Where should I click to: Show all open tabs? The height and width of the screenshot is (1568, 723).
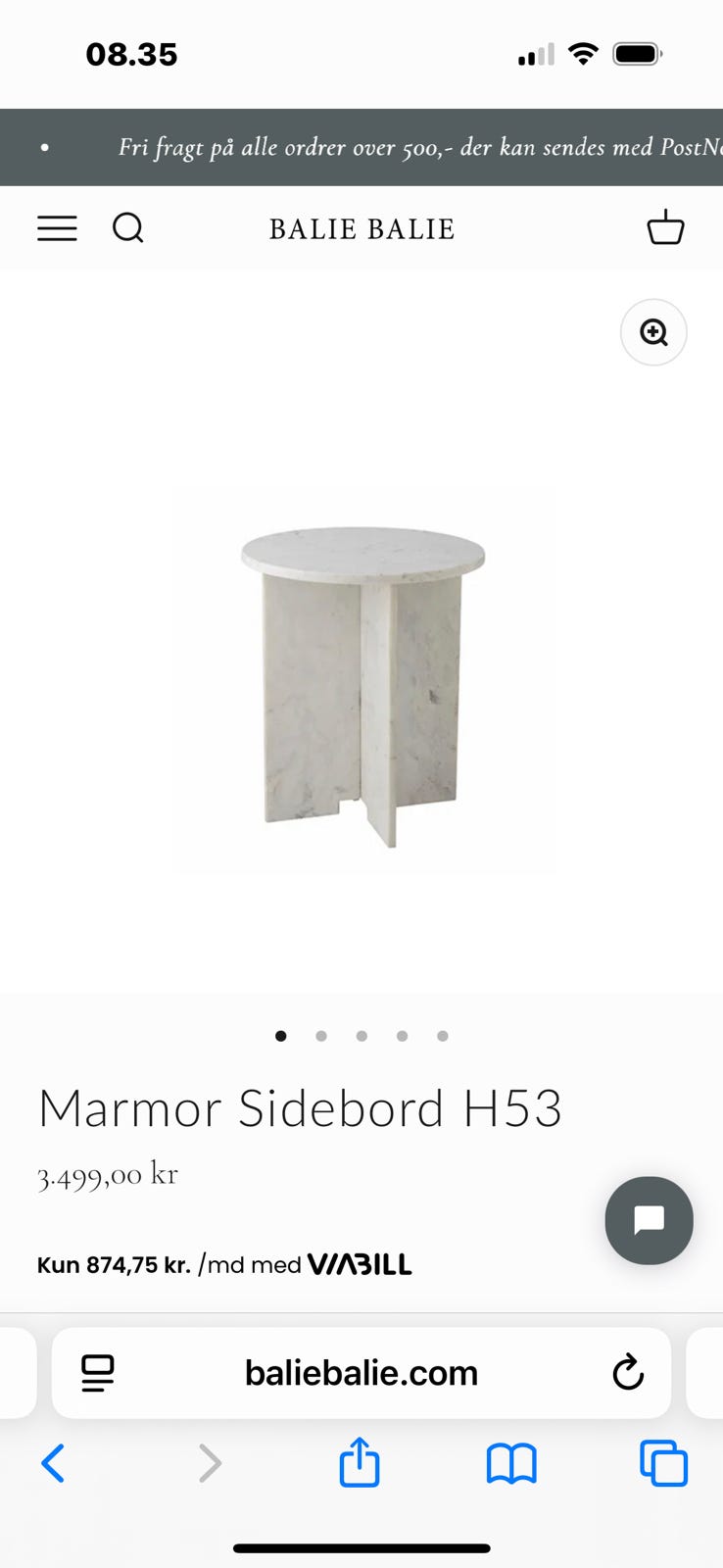[663, 1463]
